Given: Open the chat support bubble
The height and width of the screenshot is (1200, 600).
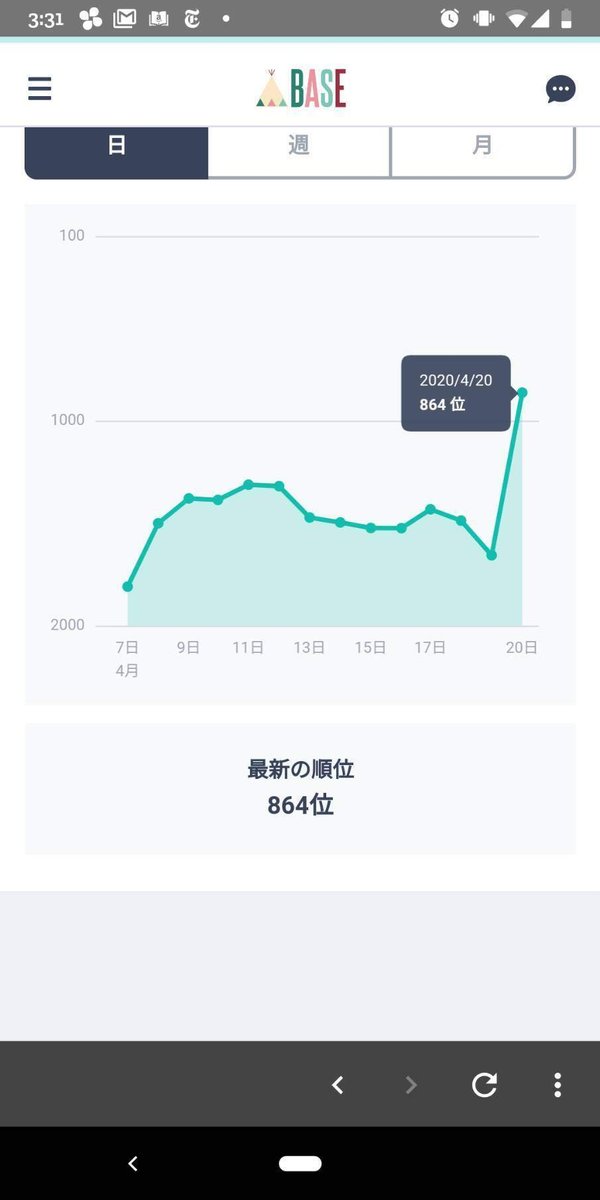Looking at the screenshot, I should pyautogui.click(x=561, y=89).
